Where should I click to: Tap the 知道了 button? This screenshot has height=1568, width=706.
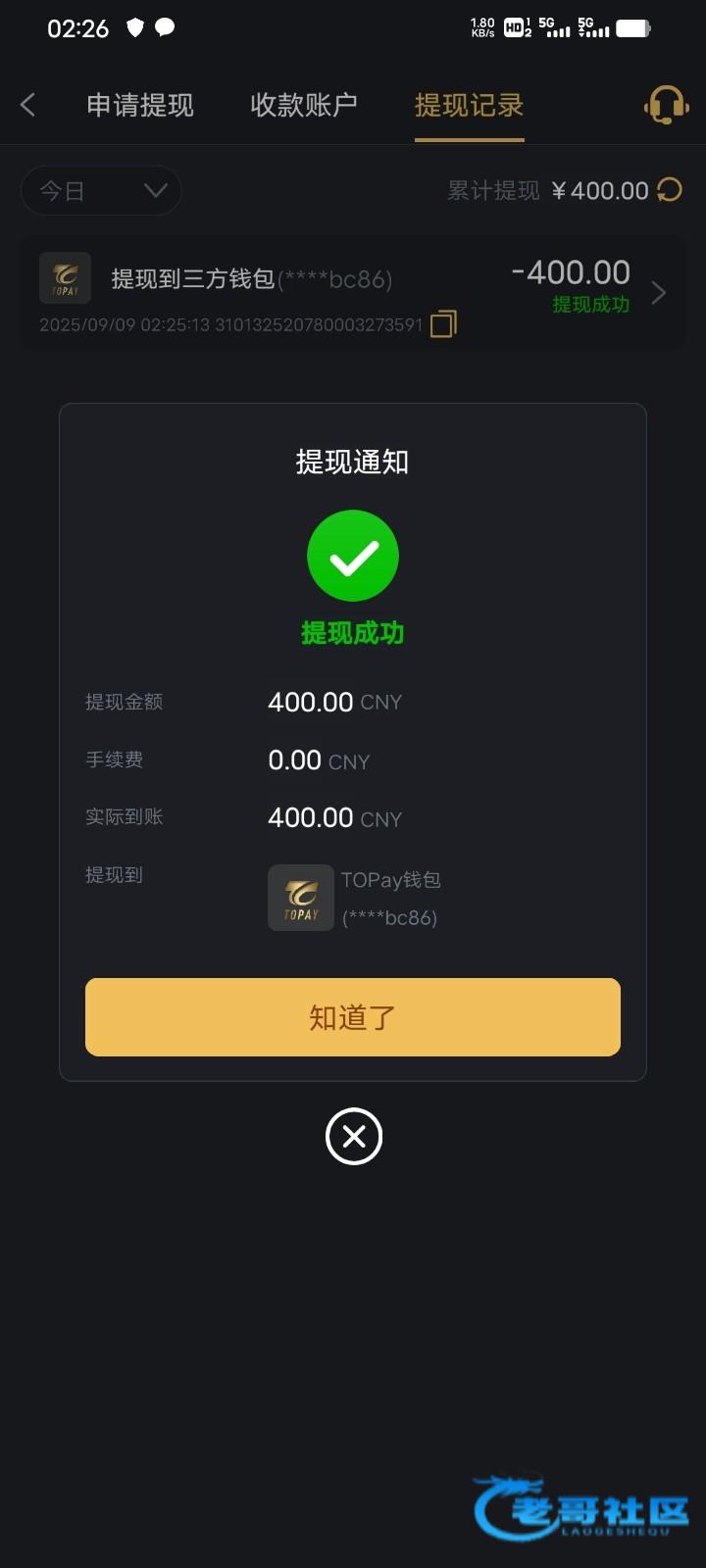pos(353,1017)
